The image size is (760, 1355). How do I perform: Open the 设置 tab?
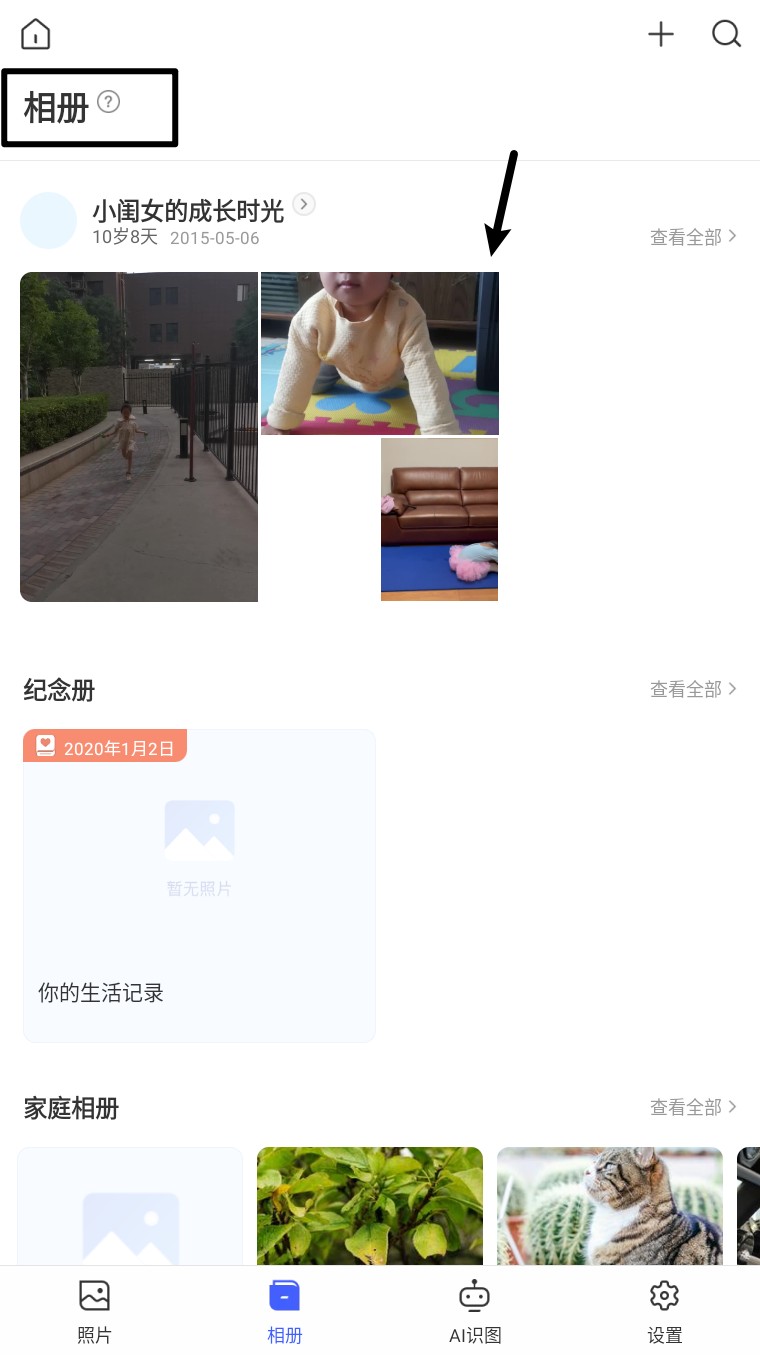click(664, 1311)
